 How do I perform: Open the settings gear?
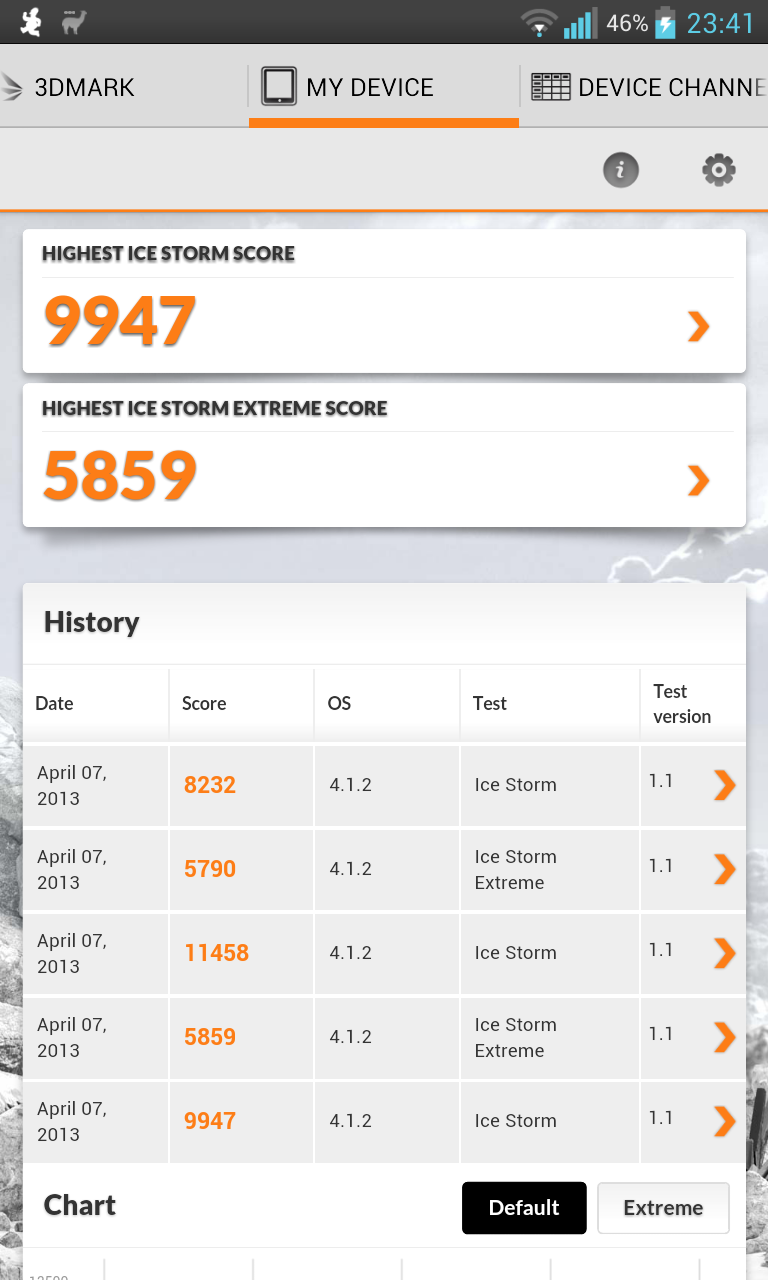tap(718, 170)
